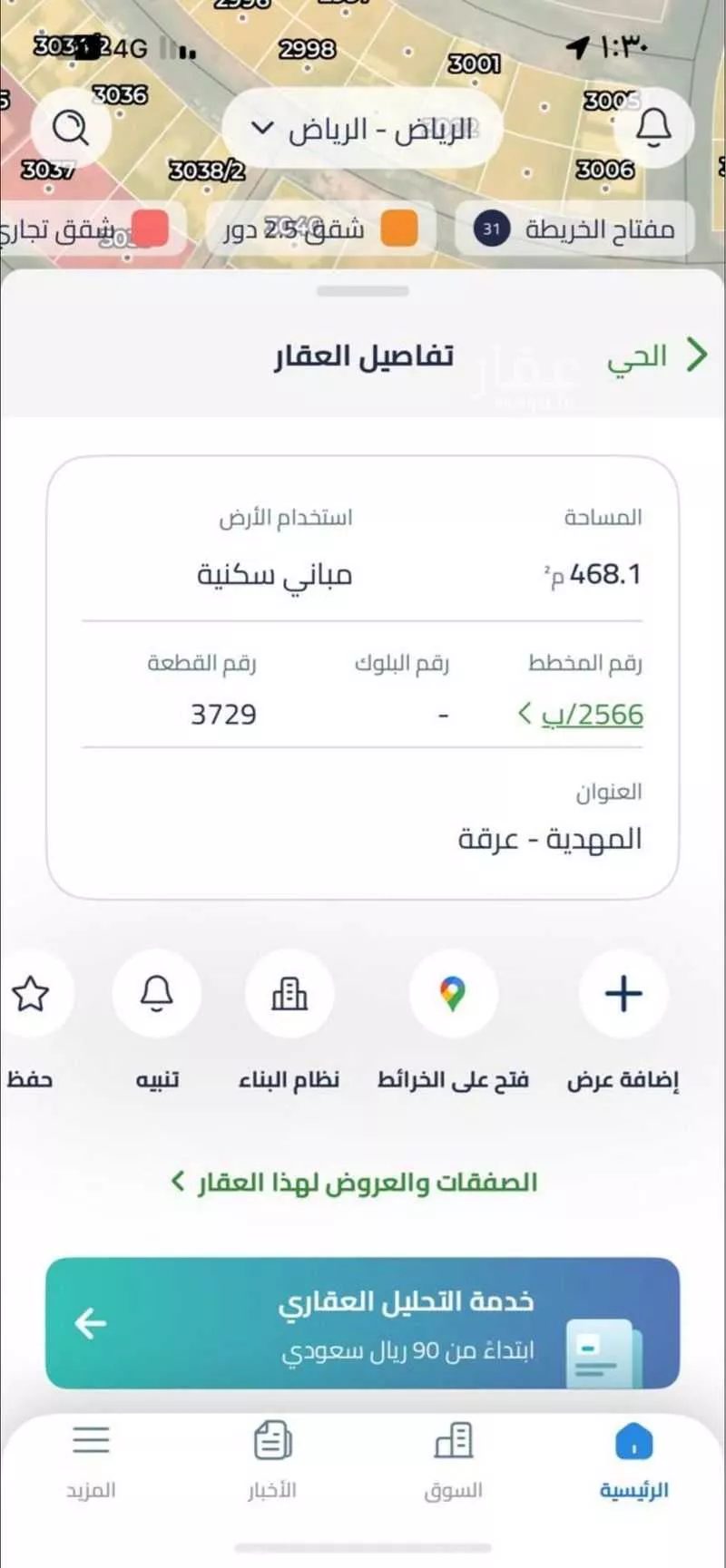This screenshot has height=1568, width=726.
Task: Open notifications via the bell icon at top
Action: 652,128
